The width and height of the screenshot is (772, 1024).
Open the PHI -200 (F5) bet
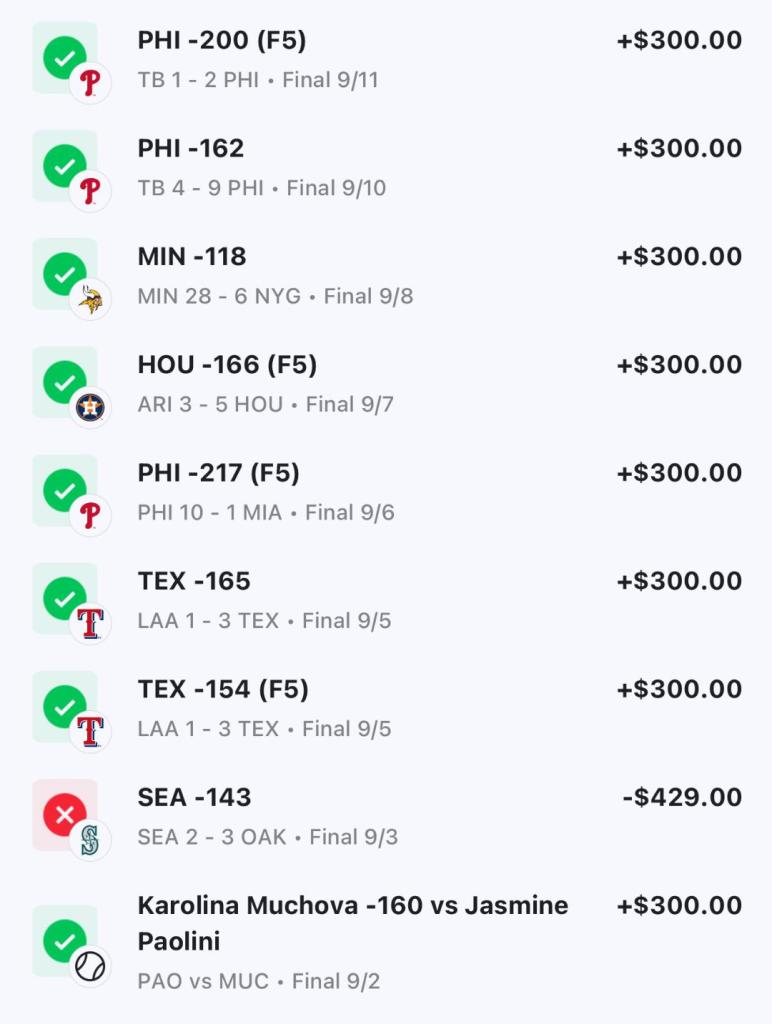coord(222,41)
